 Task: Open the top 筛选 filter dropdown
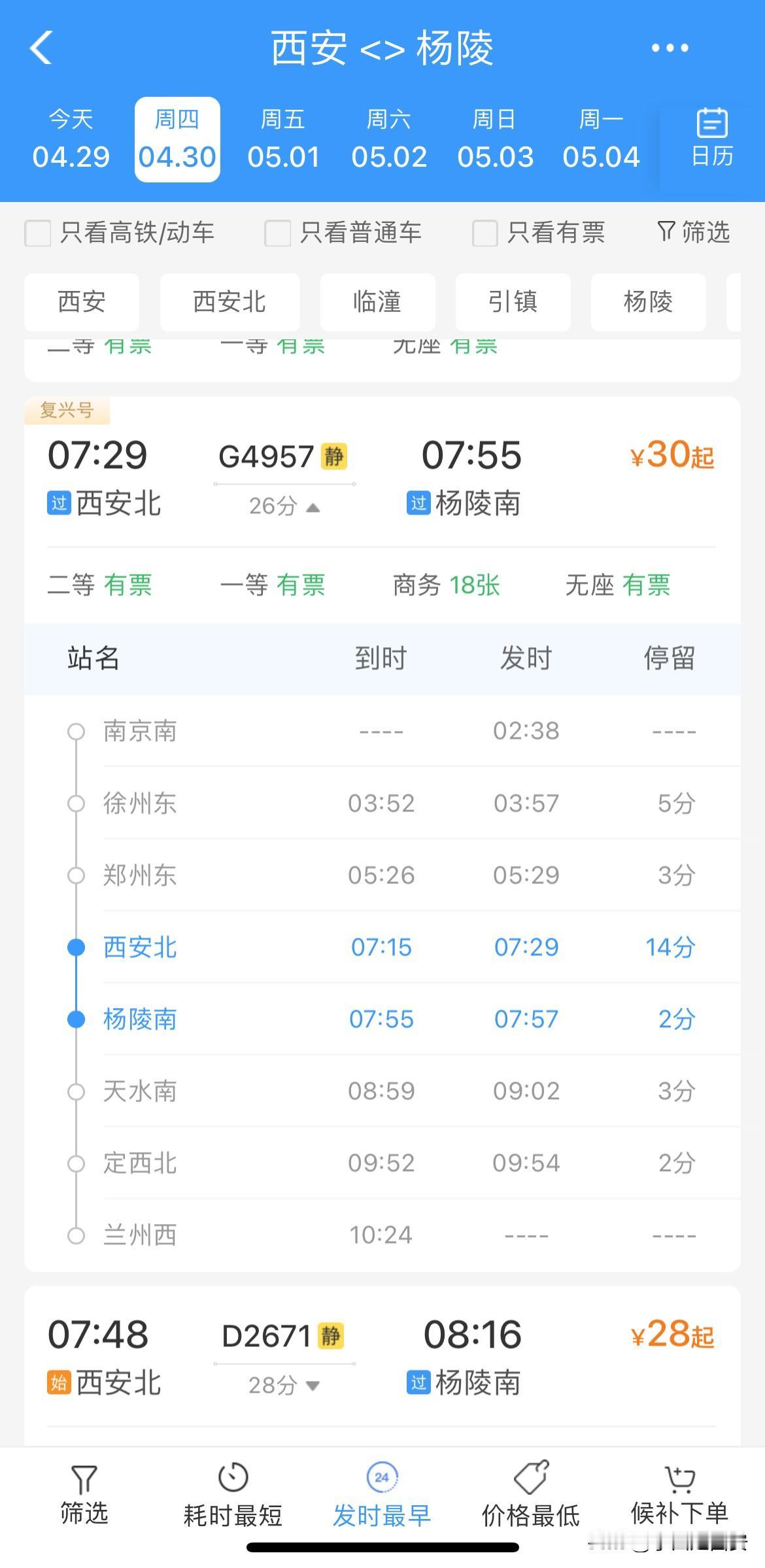coord(693,233)
